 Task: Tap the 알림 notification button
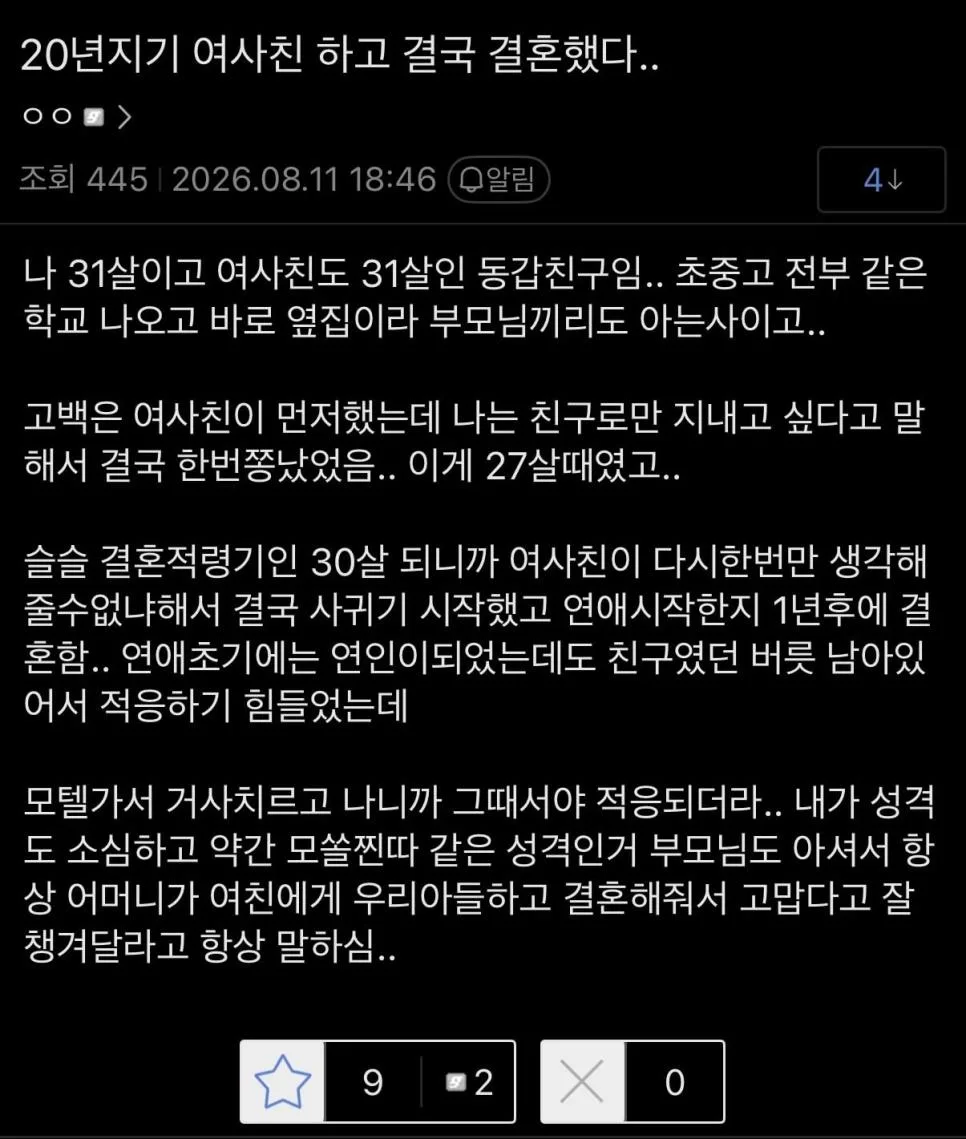tap(498, 179)
